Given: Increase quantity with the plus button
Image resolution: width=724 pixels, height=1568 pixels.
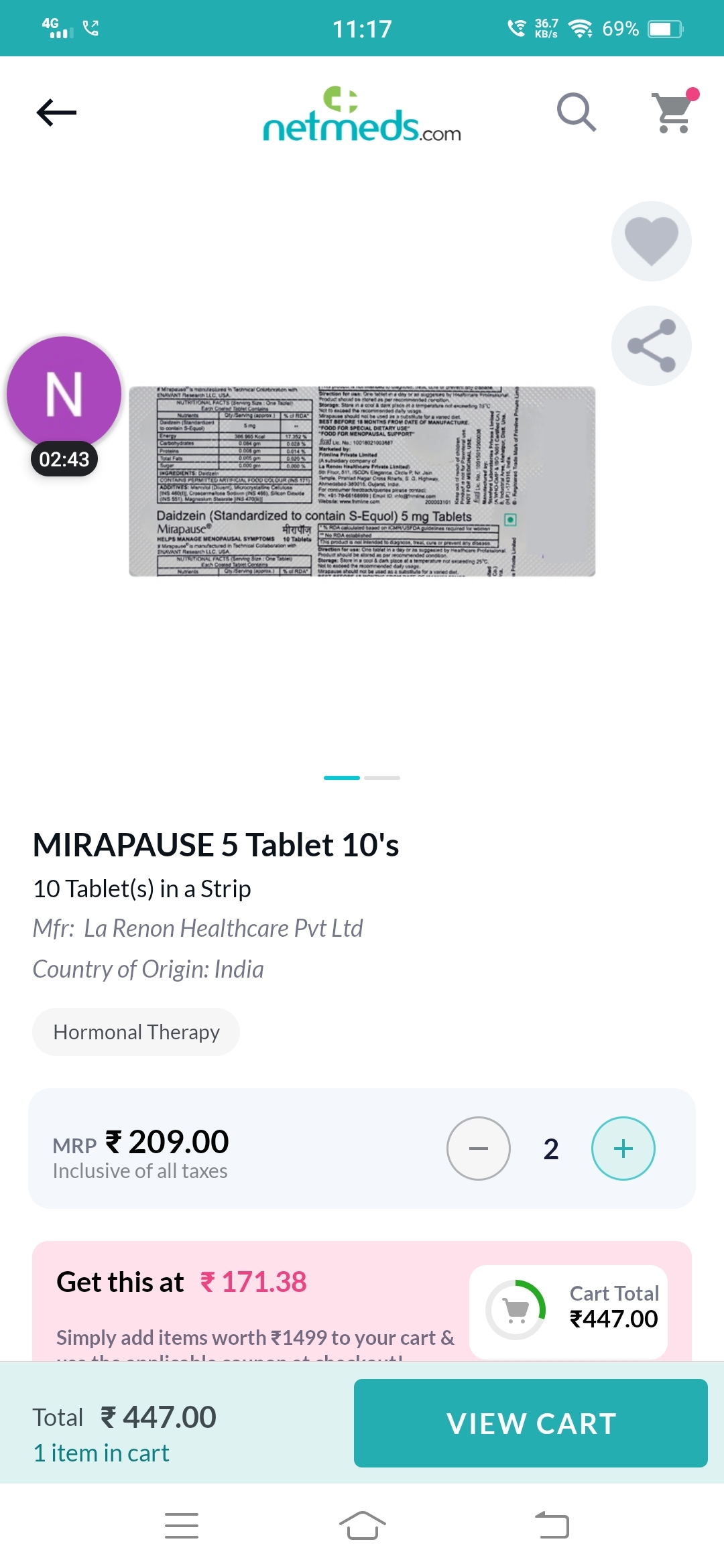Looking at the screenshot, I should pyautogui.click(x=623, y=1149).
